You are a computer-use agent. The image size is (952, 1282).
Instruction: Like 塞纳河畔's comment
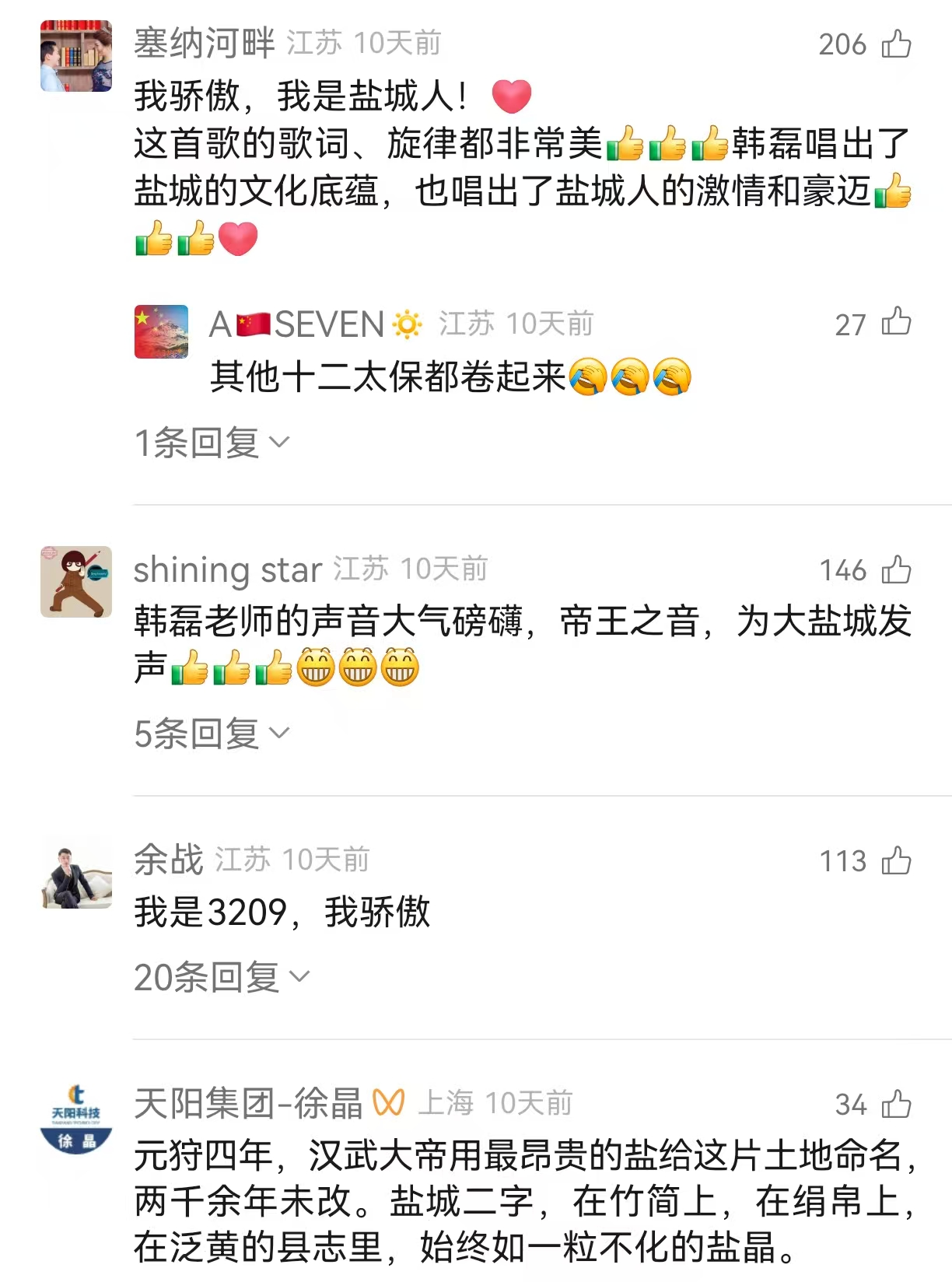896,44
